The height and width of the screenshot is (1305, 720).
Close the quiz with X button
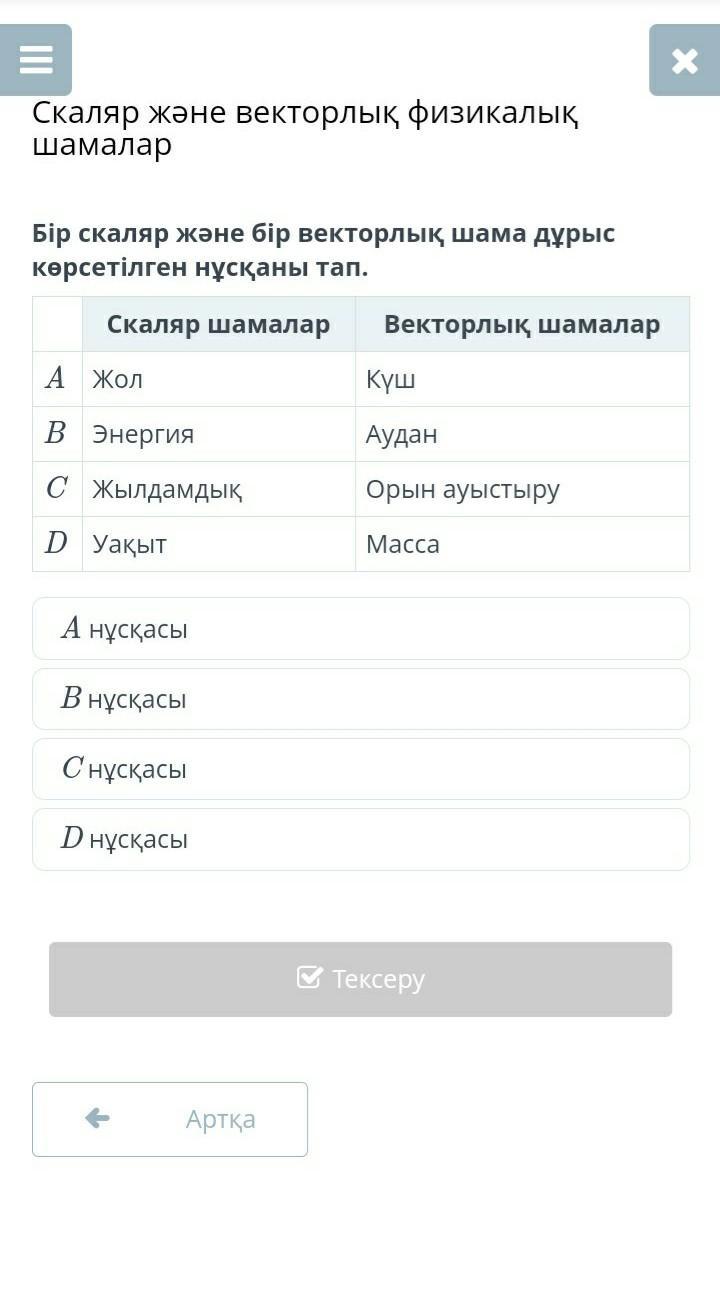(x=684, y=60)
